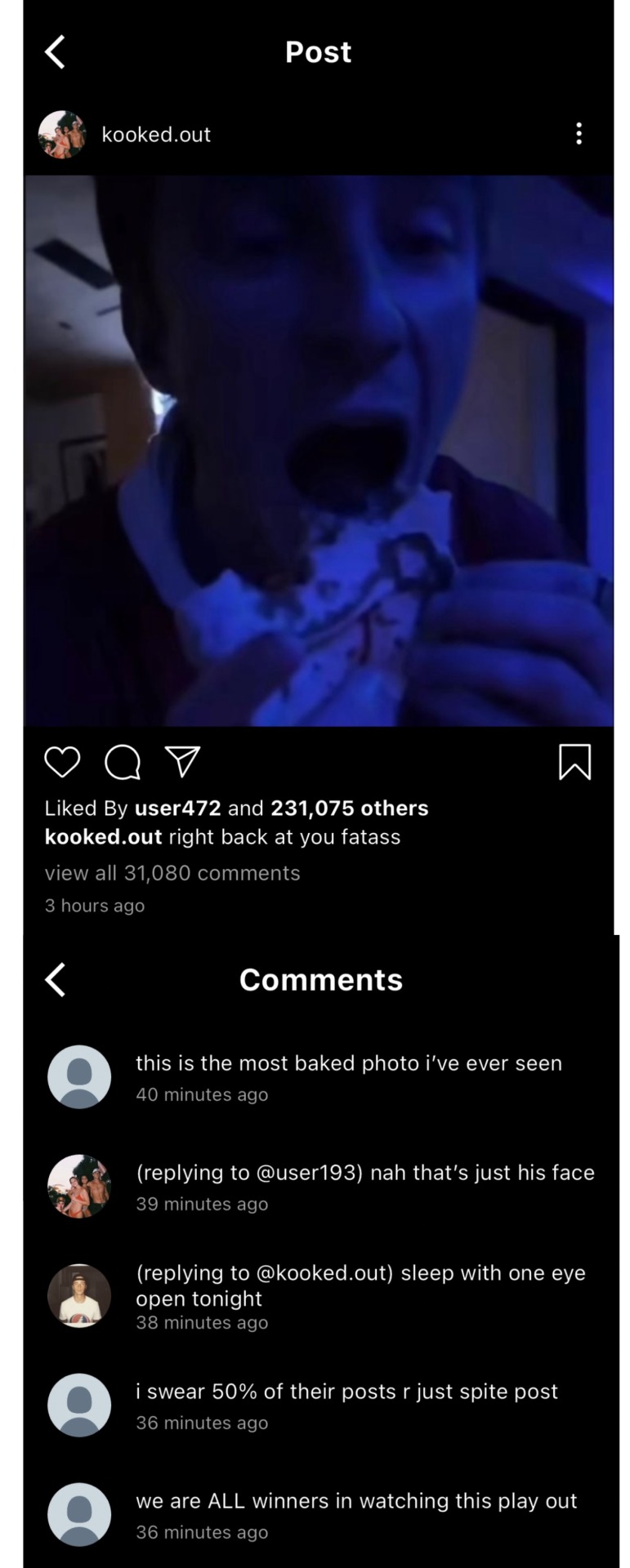Open kooked.out profile from the post header
The height and width of the screenshot is (1568, 630).
pyautogui.click(x=155, y=135)
